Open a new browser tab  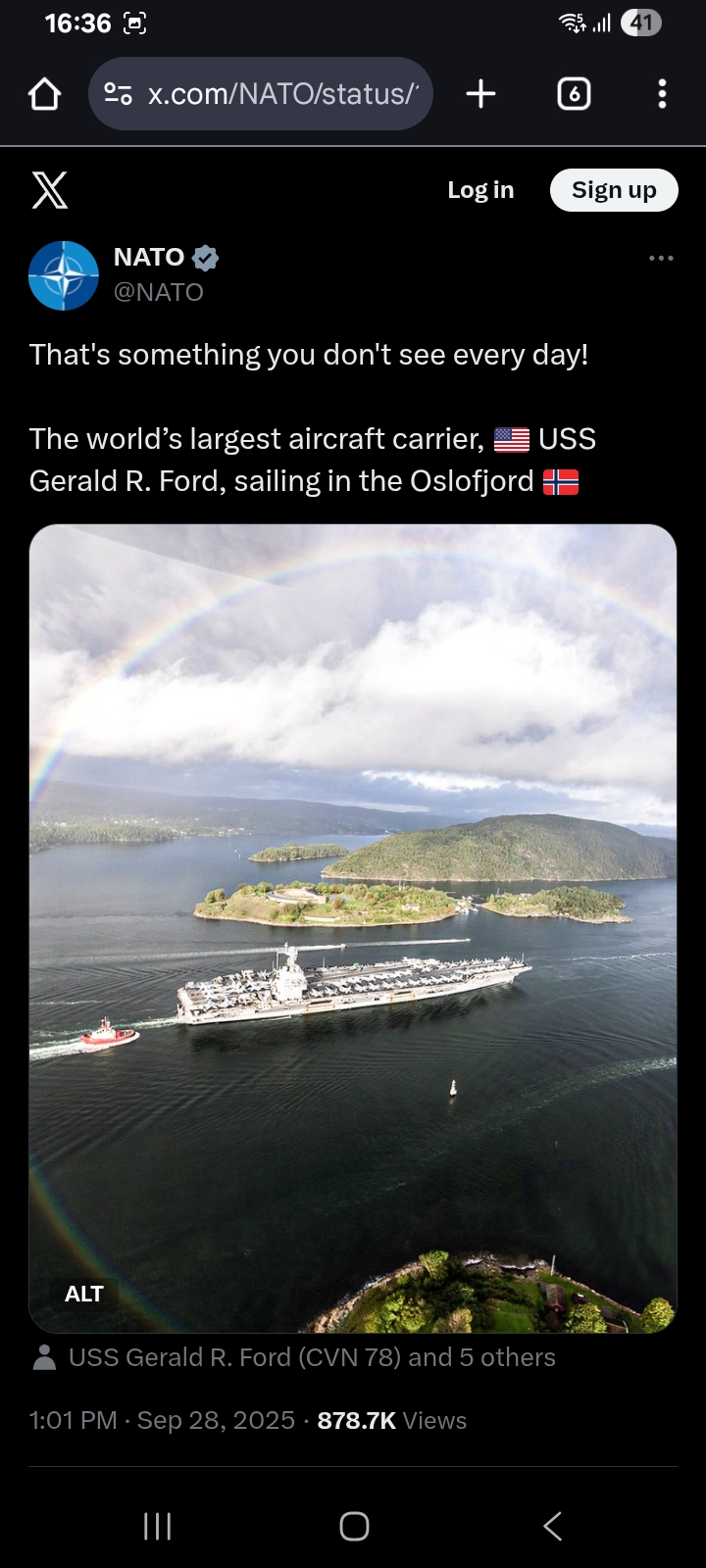480,94
